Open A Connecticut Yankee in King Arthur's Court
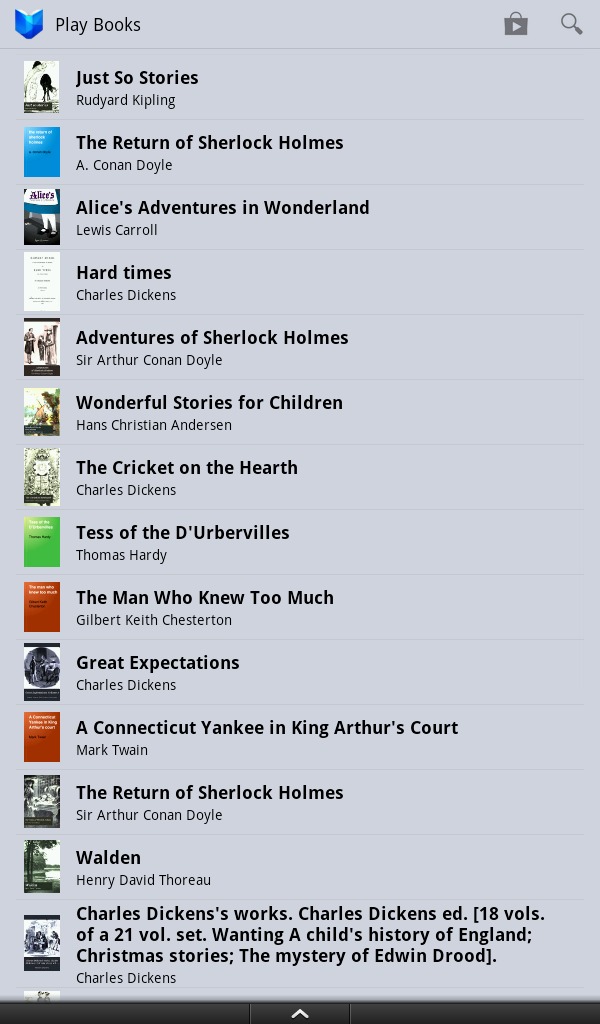Image resolution: width=600 pixels, height=1024 pixels. click(300, 737)
